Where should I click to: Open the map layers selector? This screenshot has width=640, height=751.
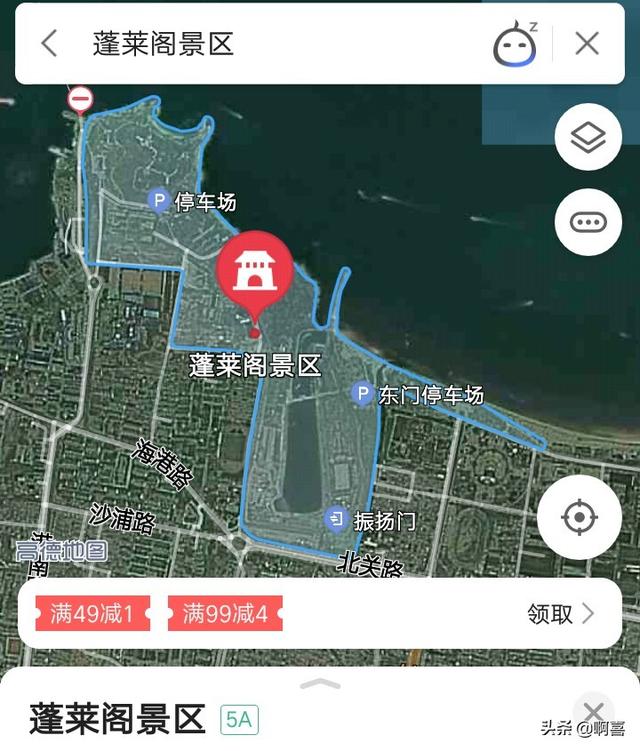tap(588, 139)
